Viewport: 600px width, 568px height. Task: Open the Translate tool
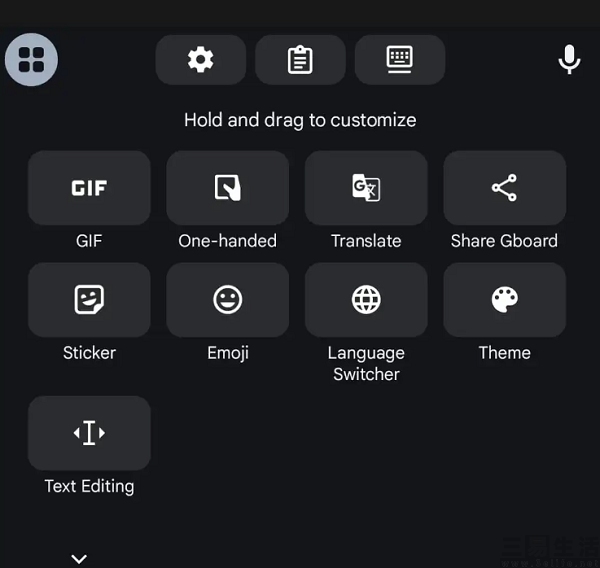point(366,188)
